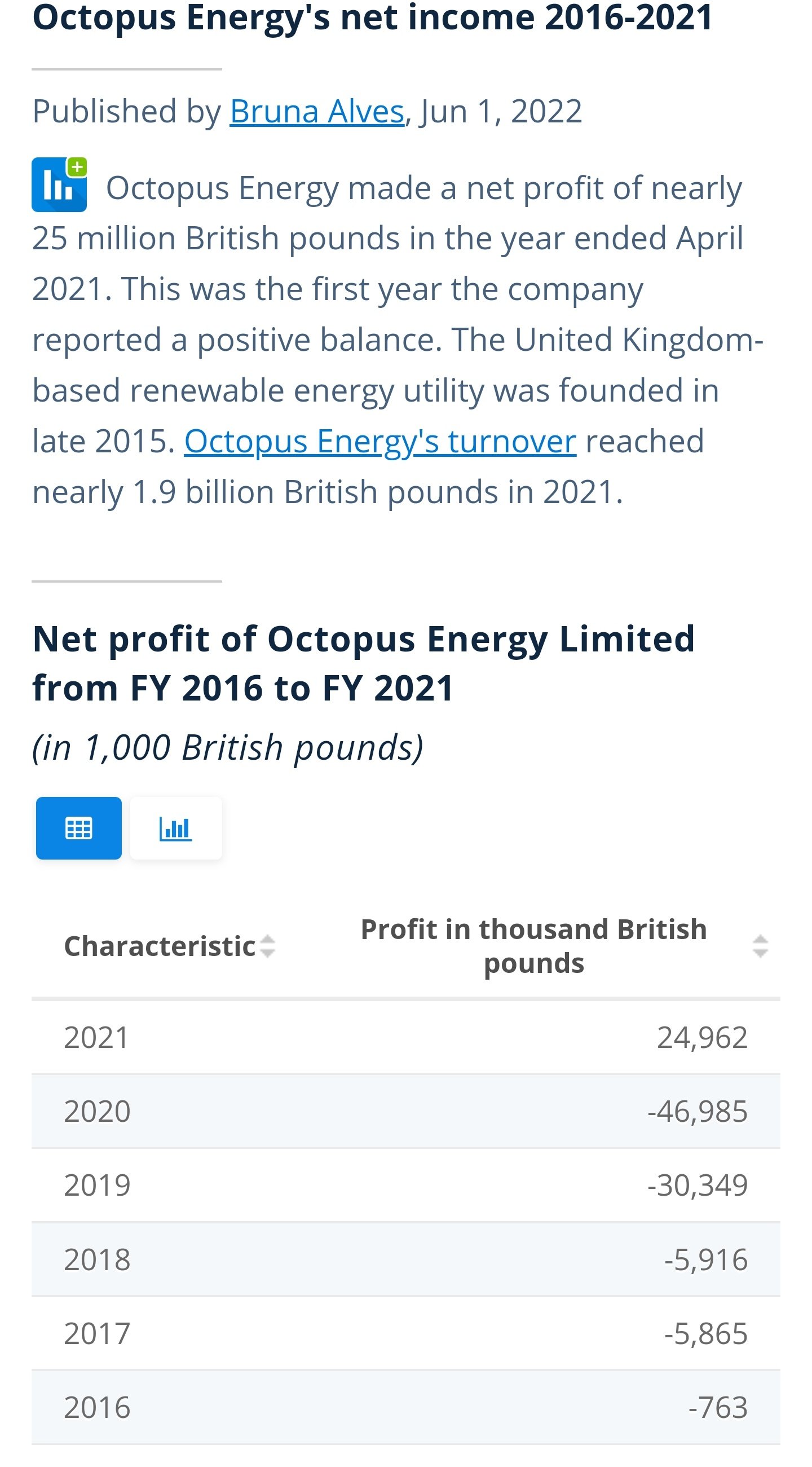Select the table view button
812x1467 pixels.
pos(78,828)
